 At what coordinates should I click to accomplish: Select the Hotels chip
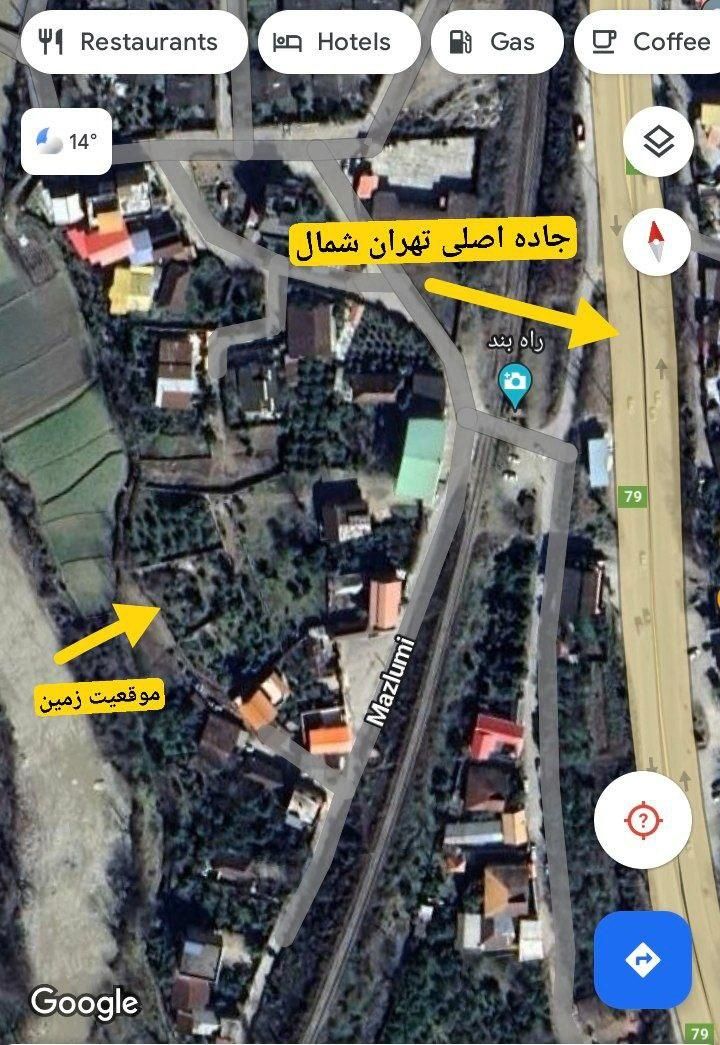[x=339, y=42]
